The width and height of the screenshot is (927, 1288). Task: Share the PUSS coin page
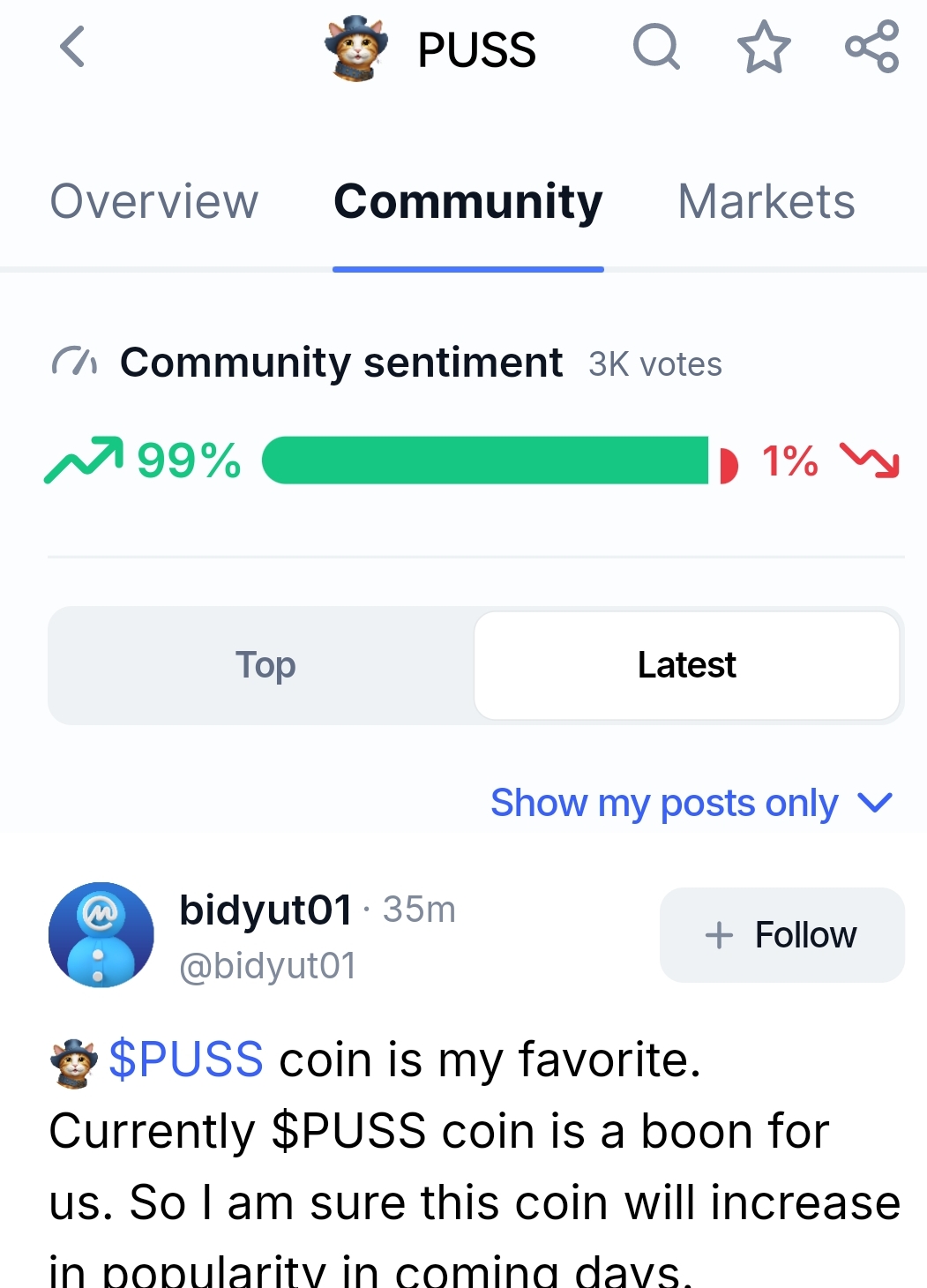871,47
